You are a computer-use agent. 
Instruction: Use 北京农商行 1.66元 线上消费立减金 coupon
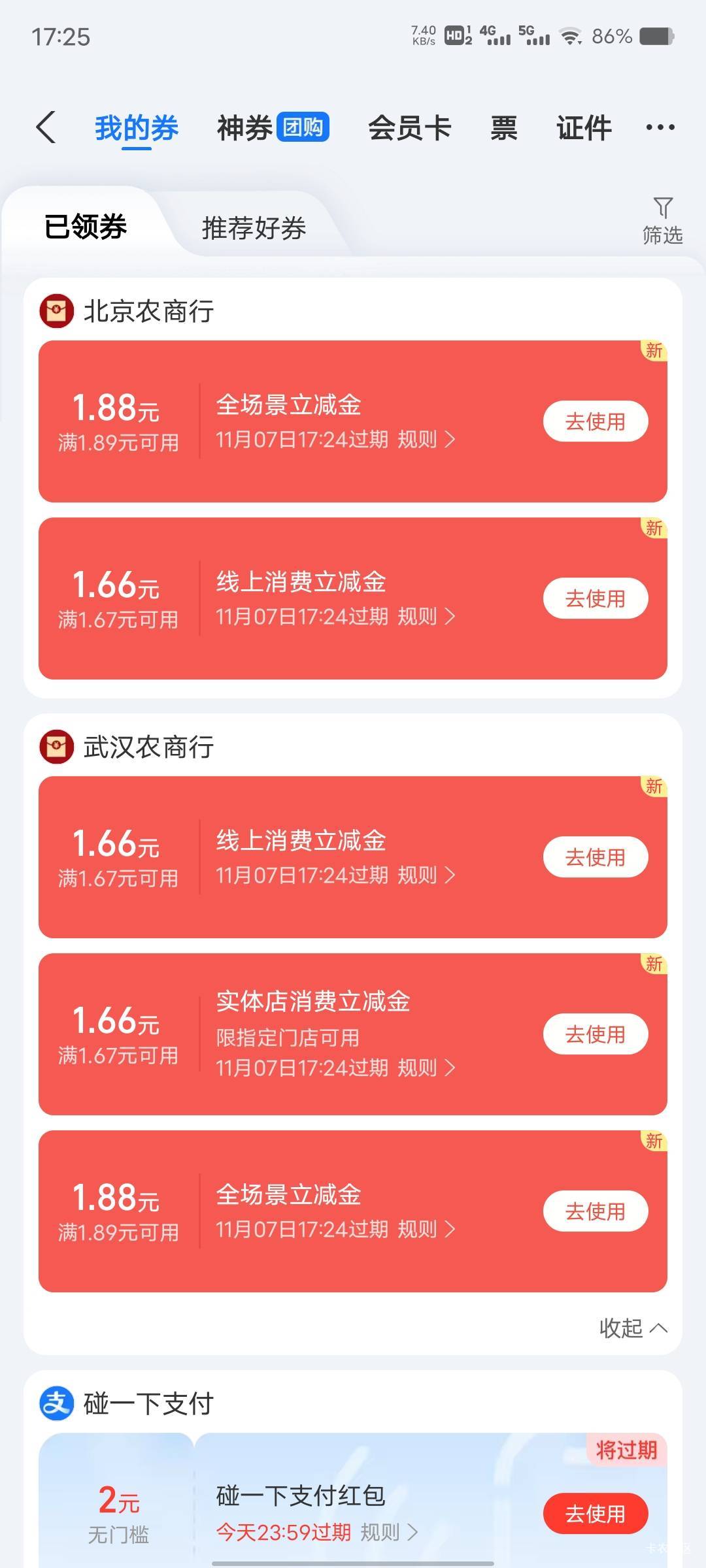coord(595,598)
